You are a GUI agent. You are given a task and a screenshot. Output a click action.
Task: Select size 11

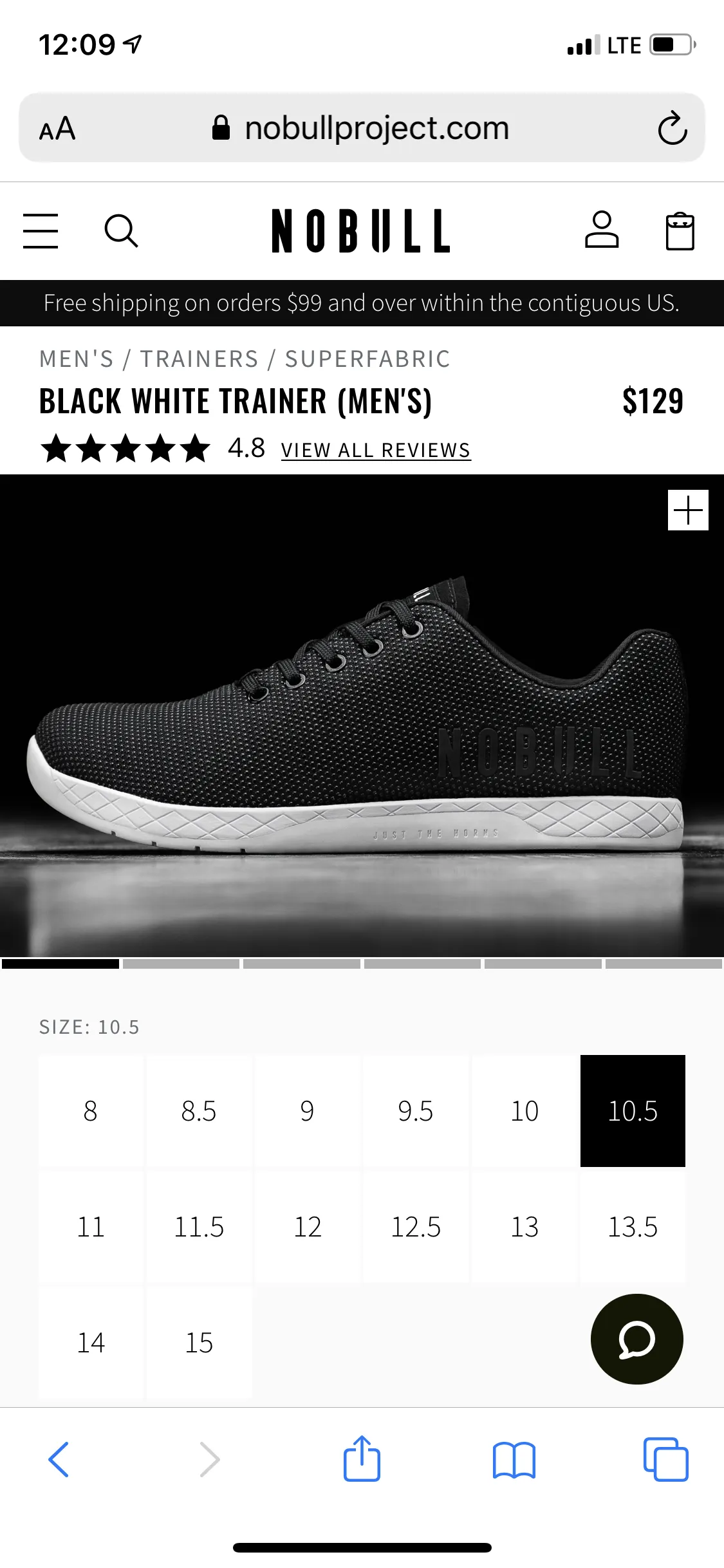click(91, 1227)
